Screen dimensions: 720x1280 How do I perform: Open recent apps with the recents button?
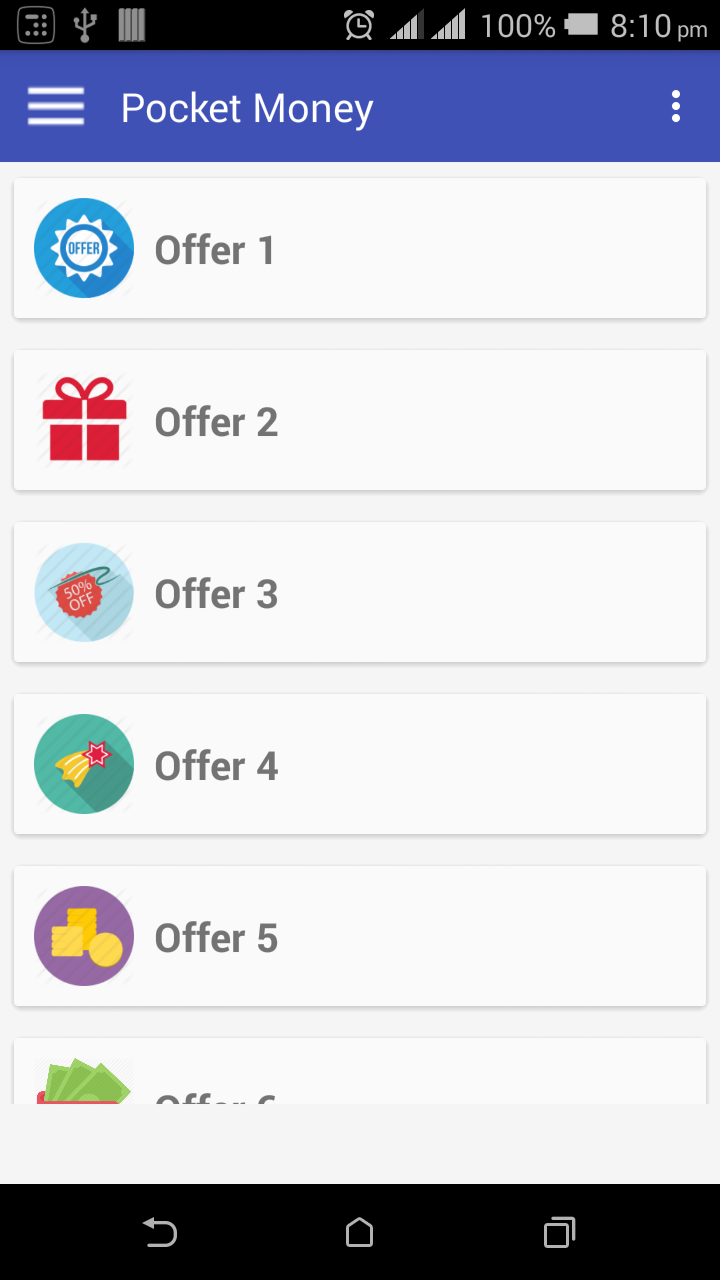click(560, 1233)
